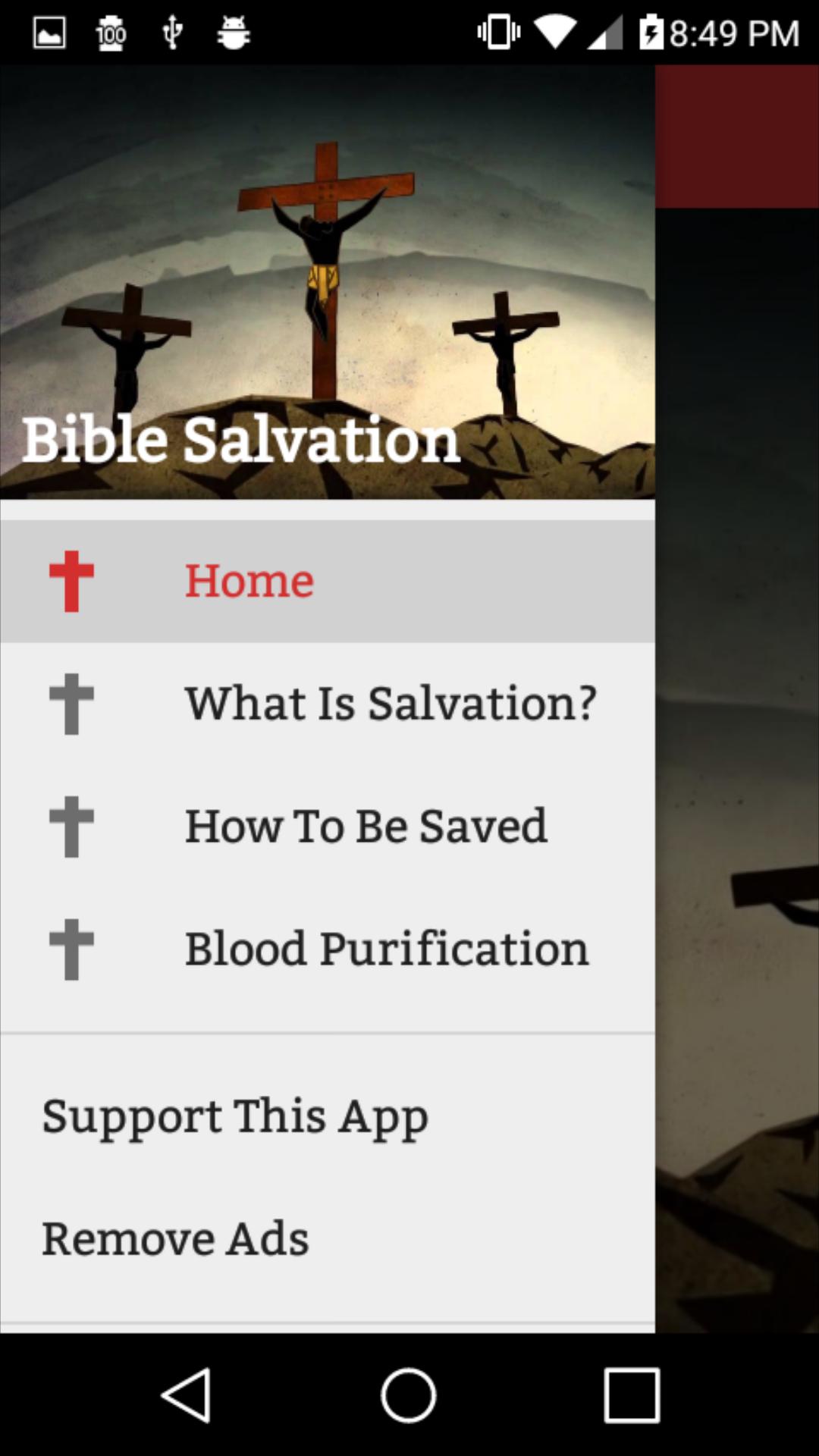Go to the device home screen
The height and width of the screenshot is (1456, 819).
point(409,1395)
